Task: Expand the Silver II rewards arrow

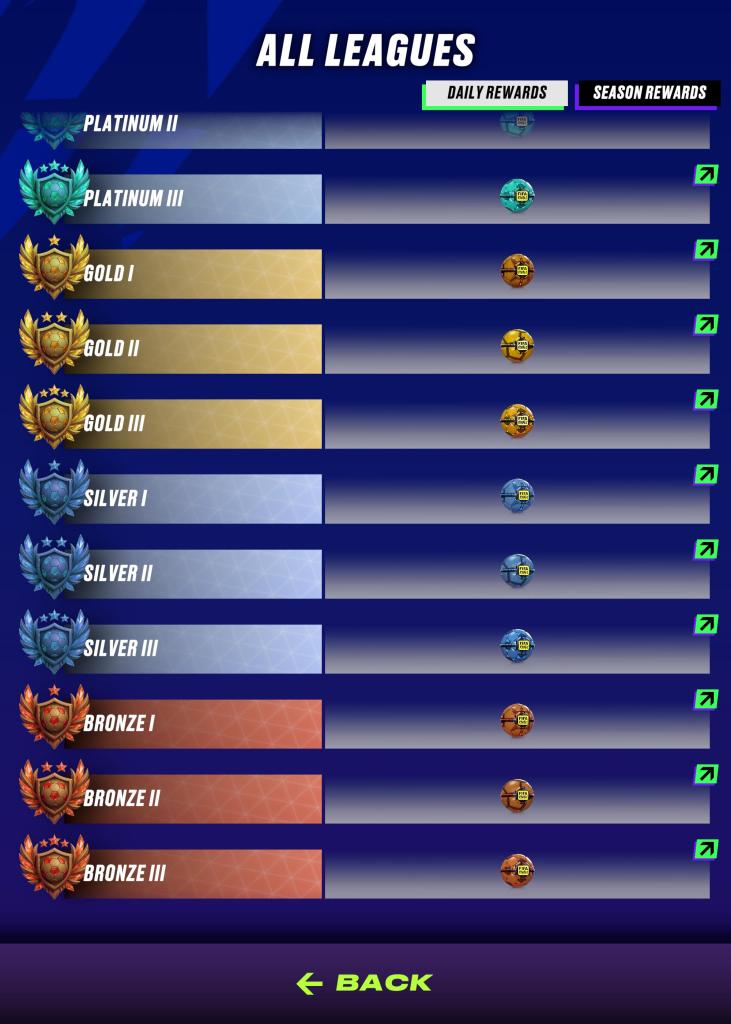Action: click(706, 549)
